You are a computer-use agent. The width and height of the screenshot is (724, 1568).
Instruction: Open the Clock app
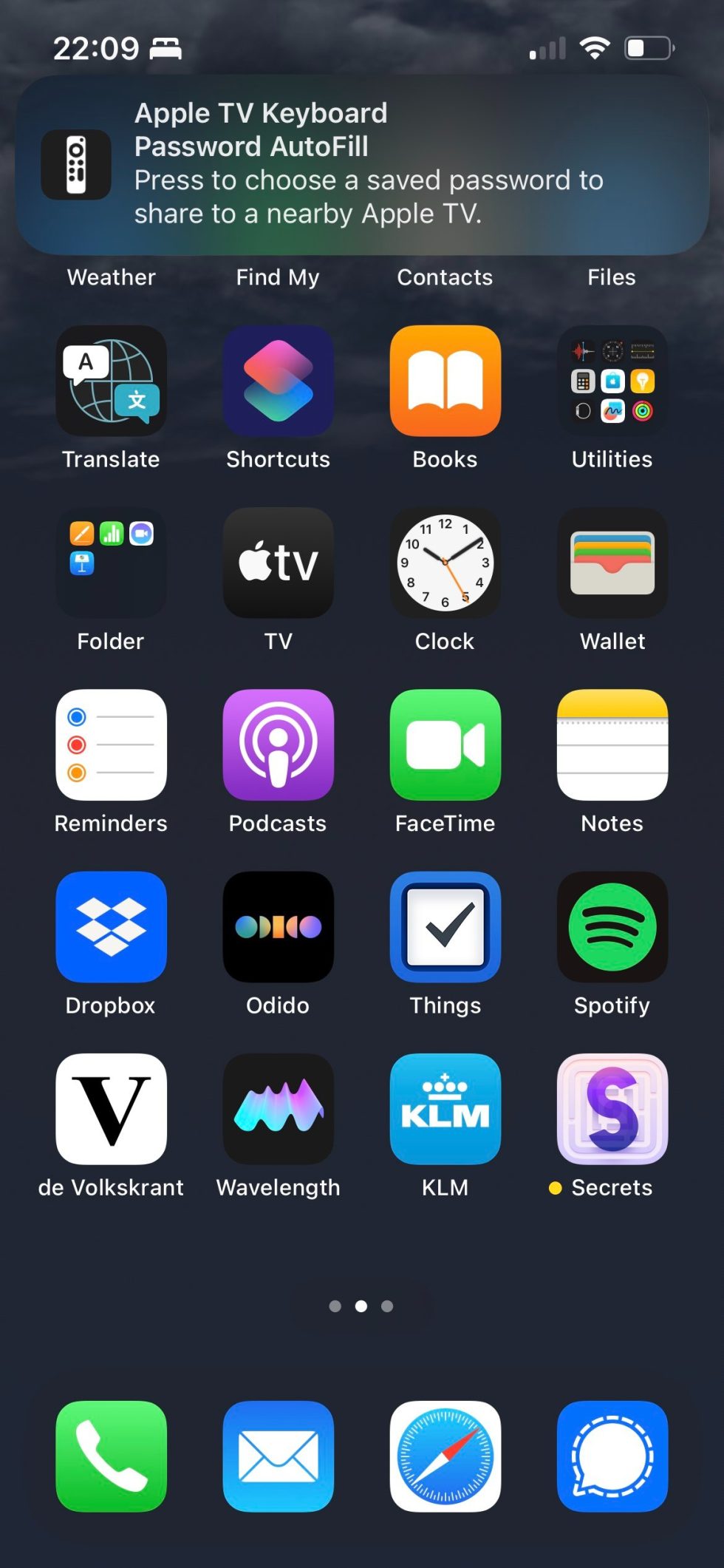445,563
